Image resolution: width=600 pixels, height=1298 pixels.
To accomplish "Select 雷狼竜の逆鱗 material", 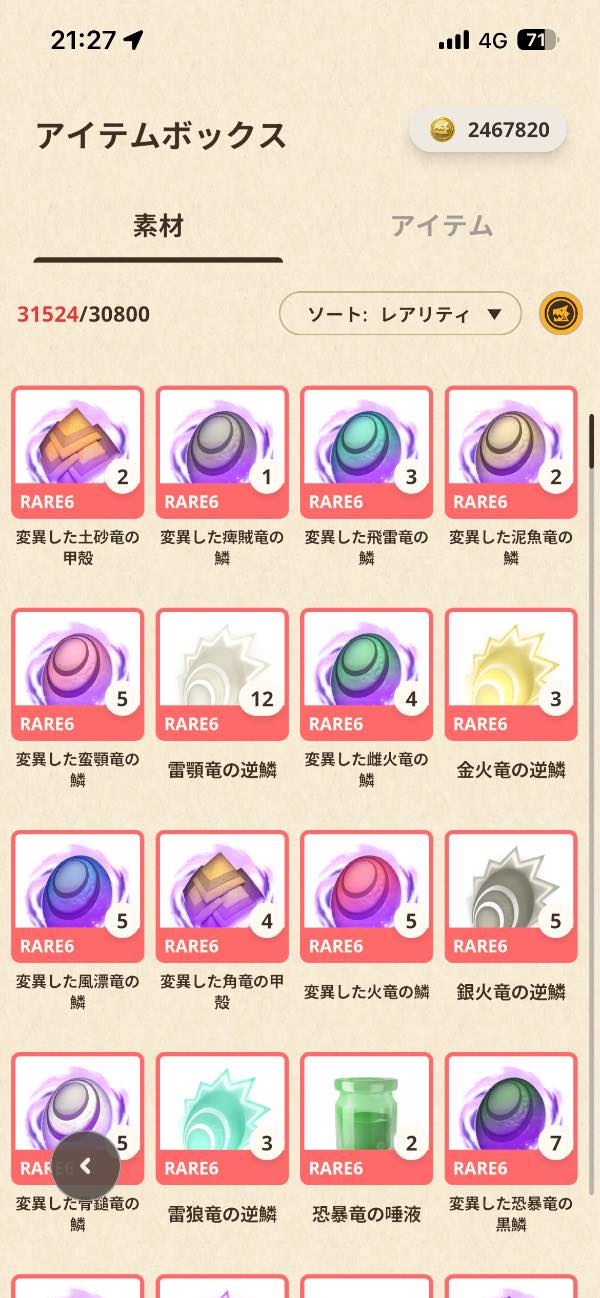I will tap(222, 1118).
